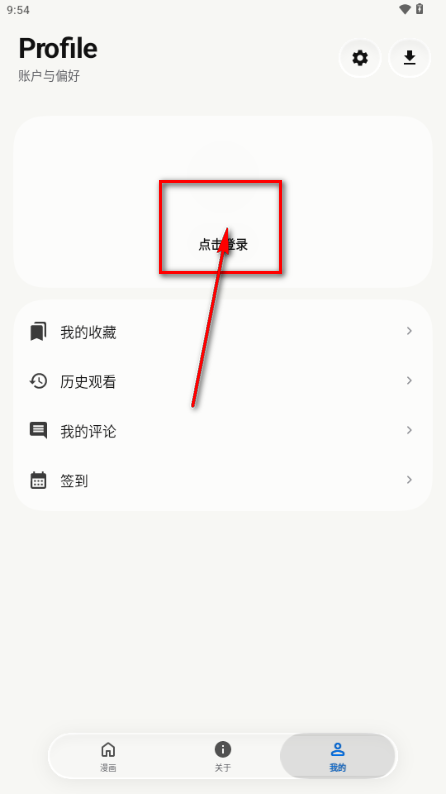Open the settings gear icon
446x794 pixels.
pyautogui.click(x=360, y=58)
